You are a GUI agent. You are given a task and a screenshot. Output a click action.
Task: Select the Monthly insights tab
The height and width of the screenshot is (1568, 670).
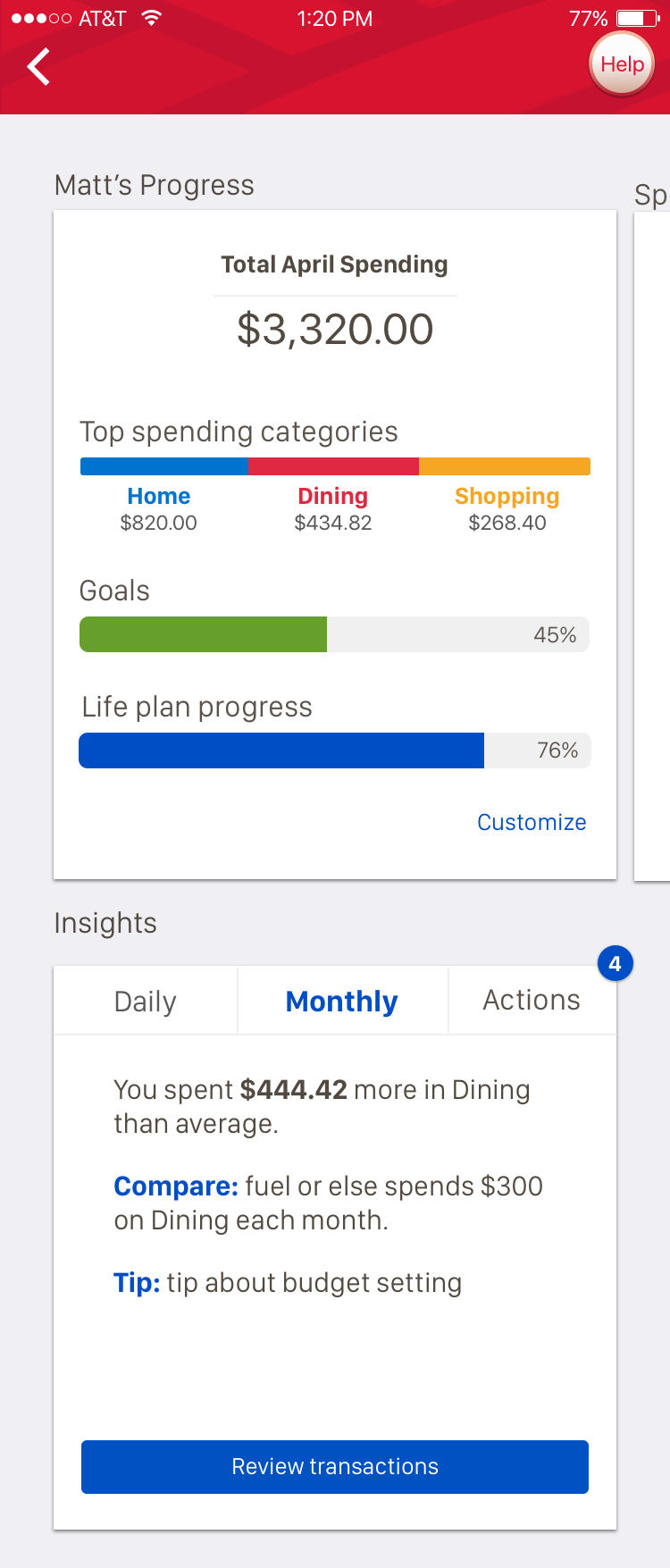click(x=341, y=1002)
